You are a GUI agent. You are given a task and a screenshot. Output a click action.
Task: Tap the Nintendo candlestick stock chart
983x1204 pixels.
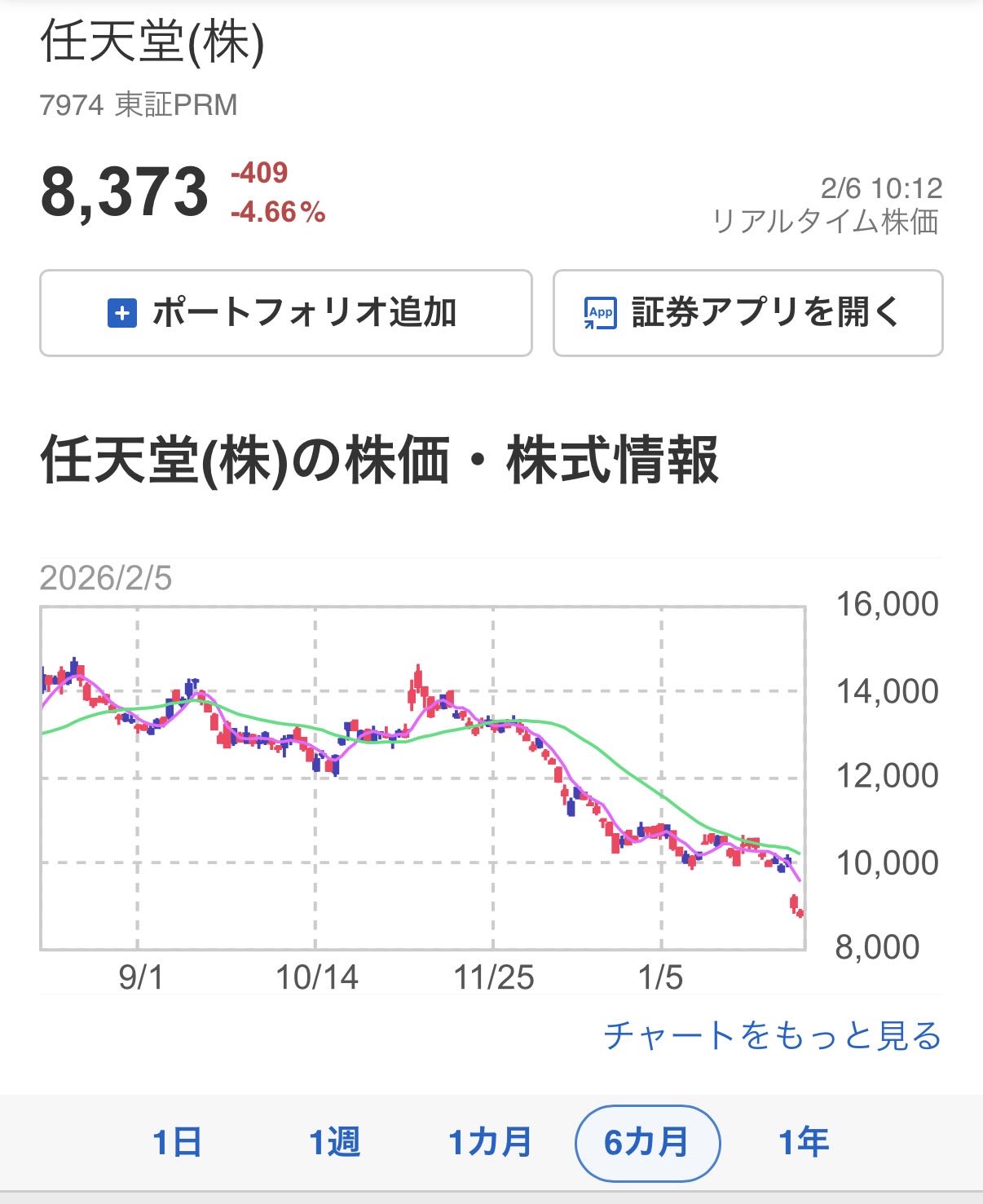[422, 778]
